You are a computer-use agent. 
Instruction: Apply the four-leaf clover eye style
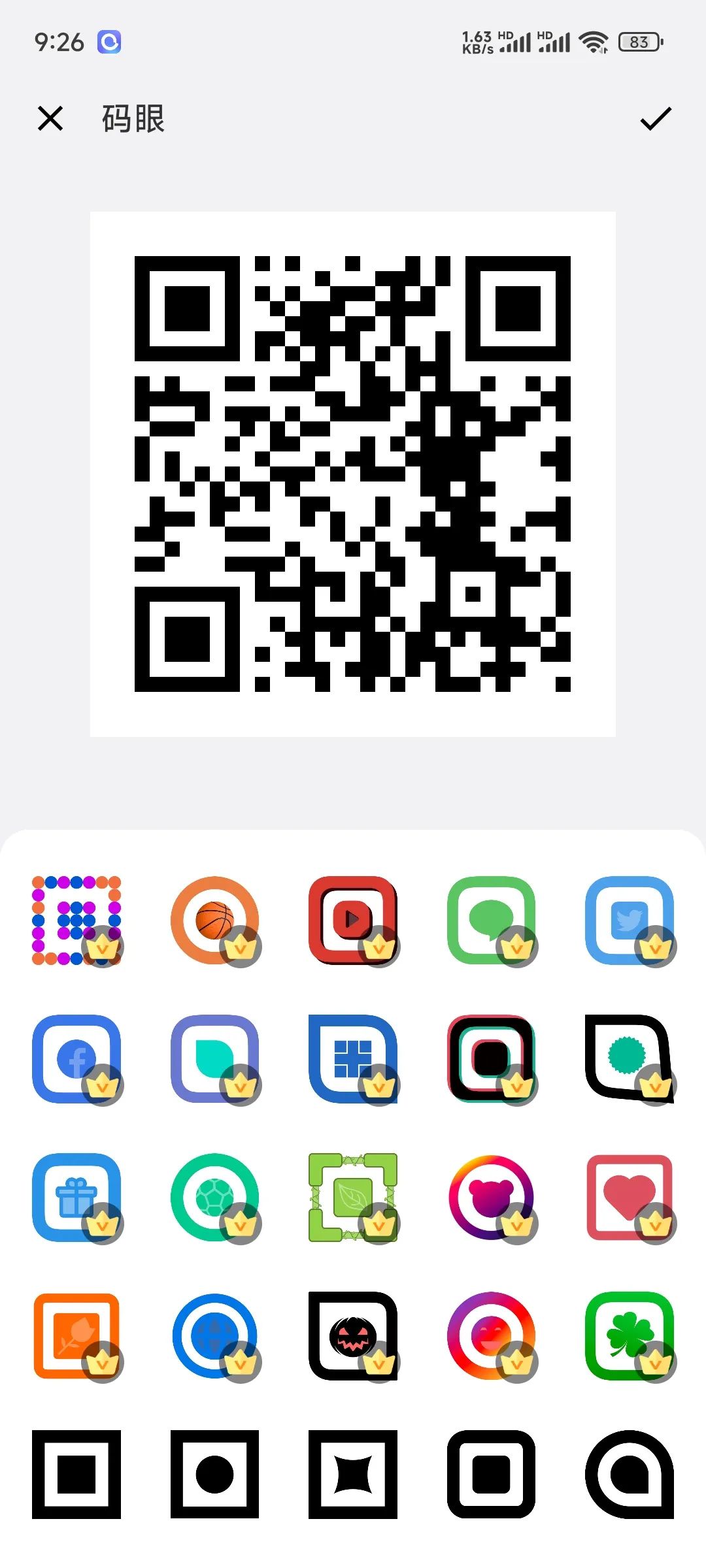coord(629,1335)
